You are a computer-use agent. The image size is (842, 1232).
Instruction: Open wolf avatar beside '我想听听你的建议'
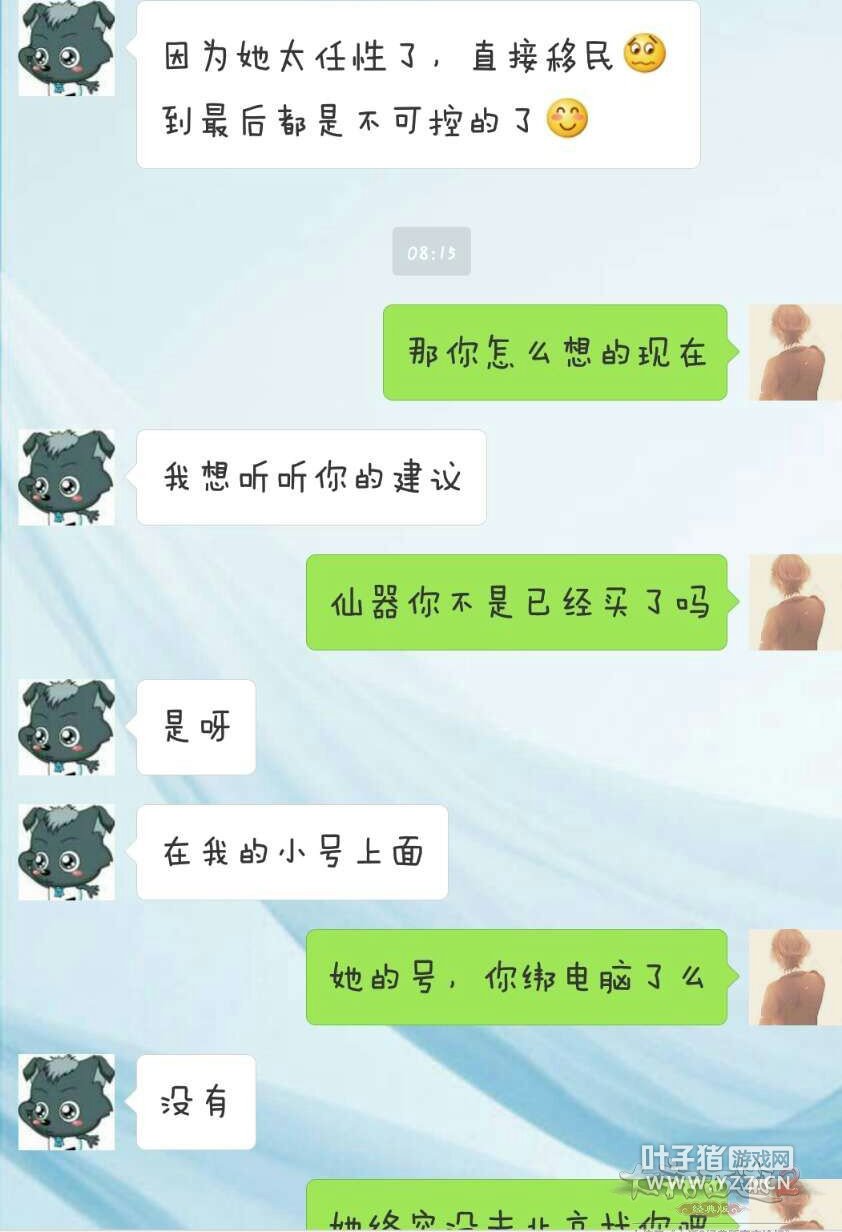[x=67, y=477]
